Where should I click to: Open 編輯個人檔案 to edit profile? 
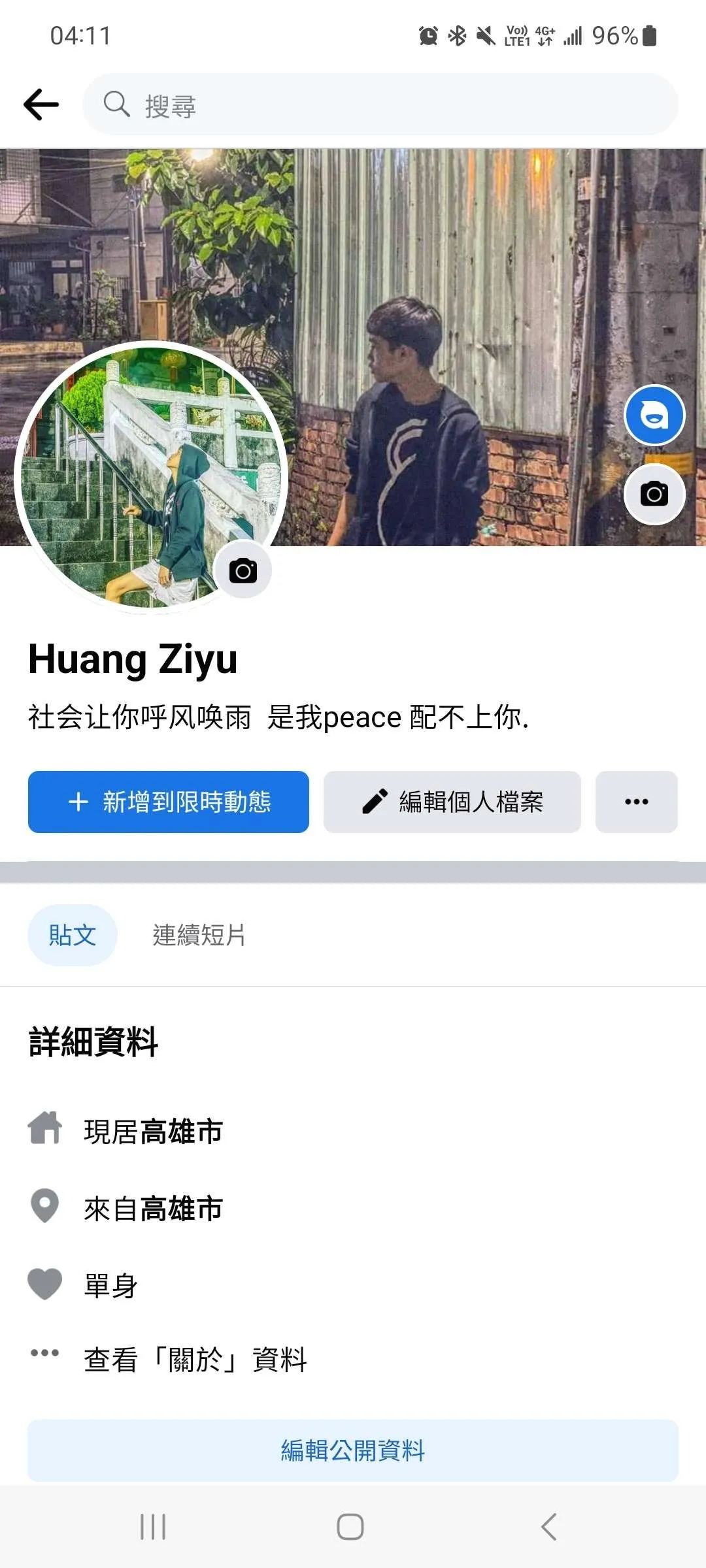click(452, 802)
